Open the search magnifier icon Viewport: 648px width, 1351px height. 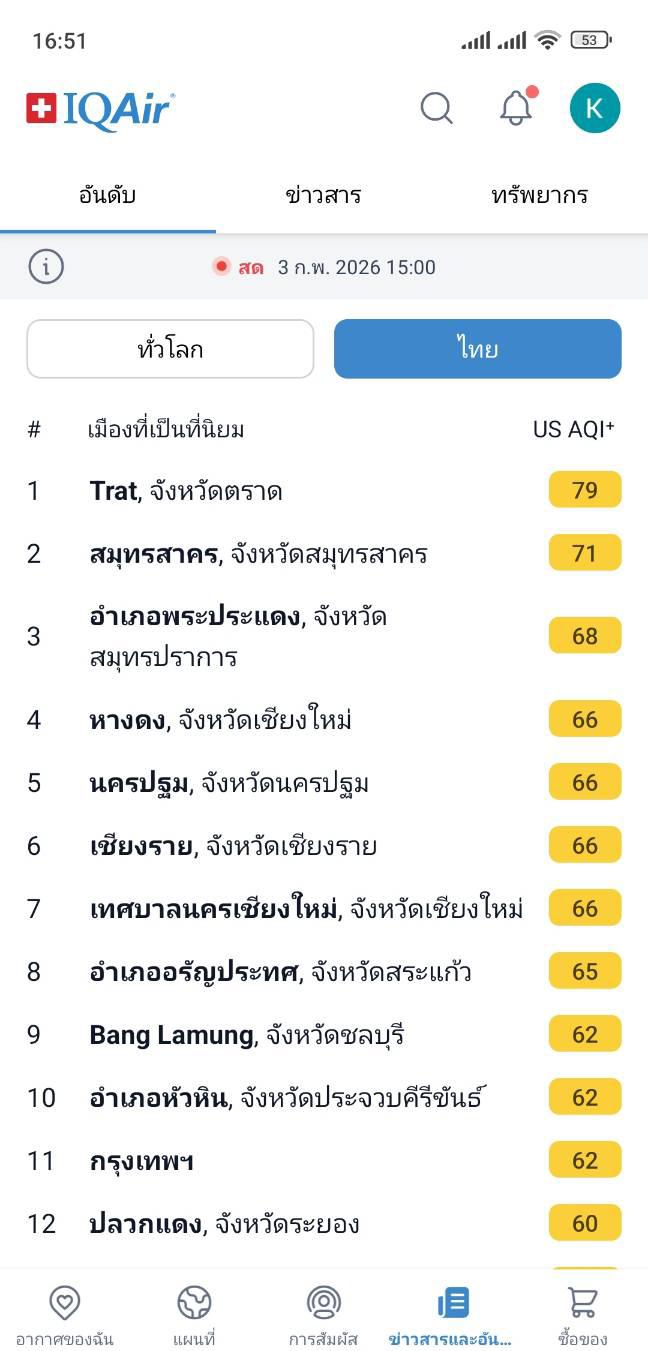click(436, 108)
